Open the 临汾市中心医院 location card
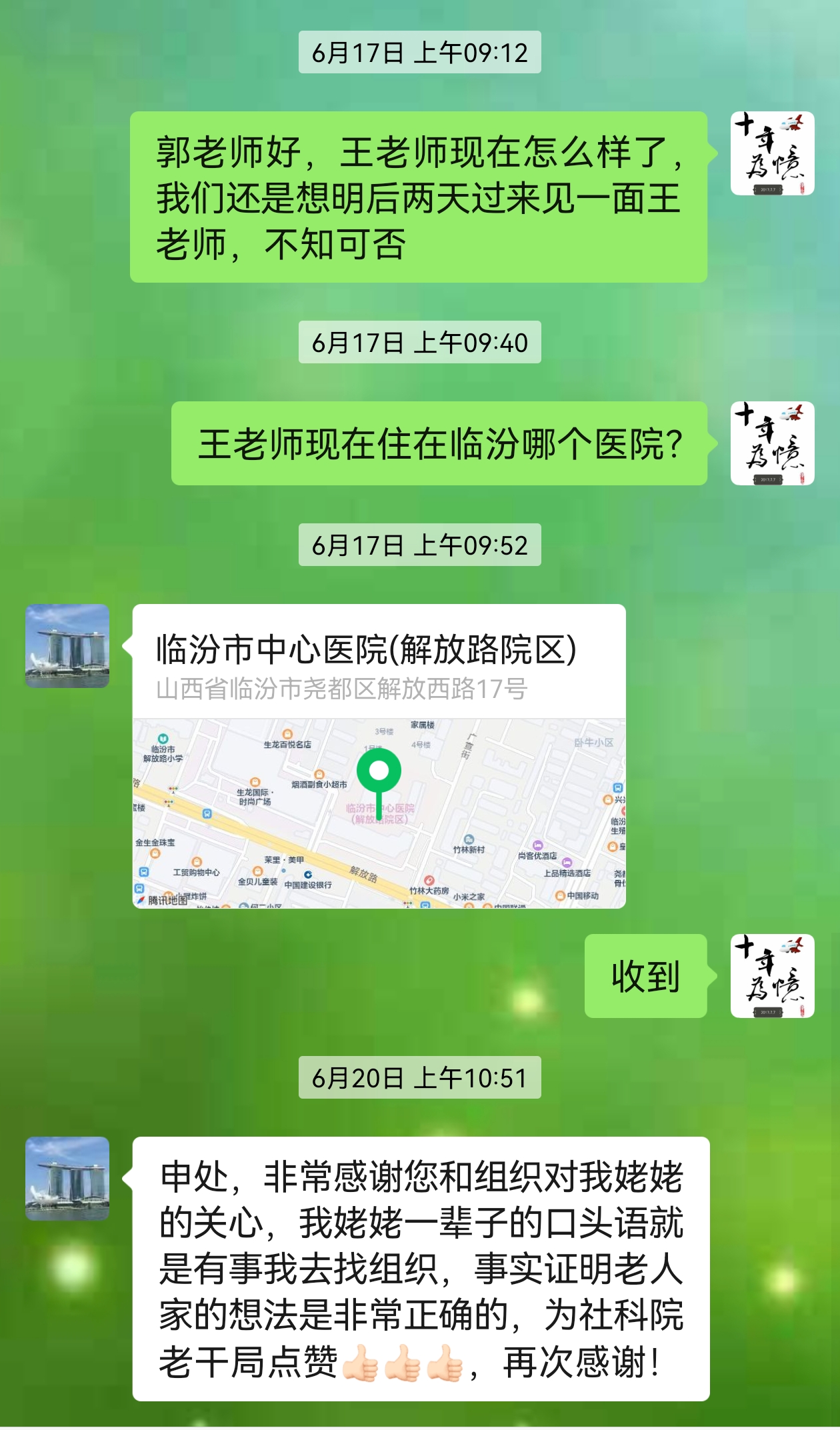Screen dimensions: 840x1430 tap(379, 755)
